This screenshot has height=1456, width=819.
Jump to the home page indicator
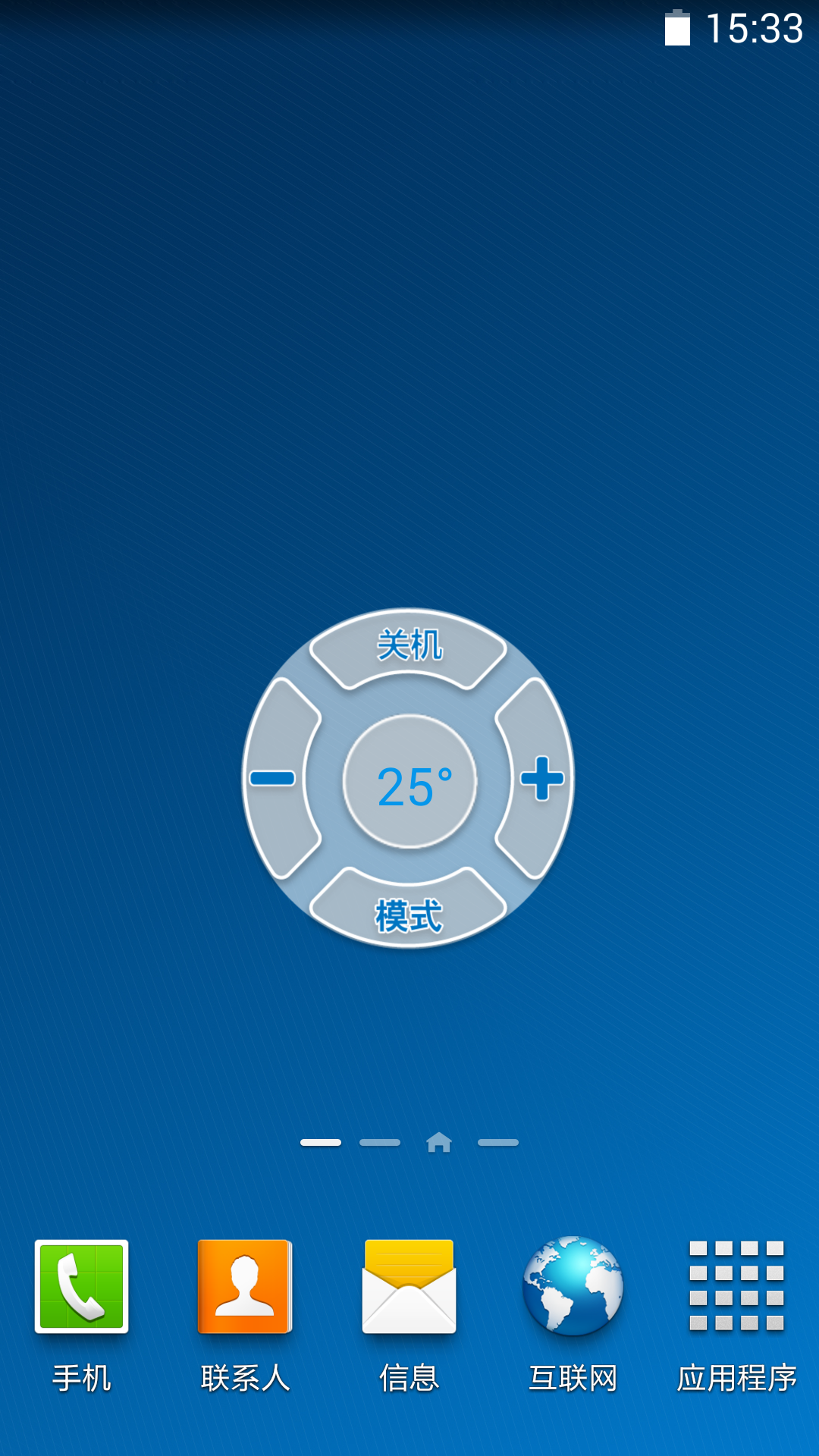439,1142
